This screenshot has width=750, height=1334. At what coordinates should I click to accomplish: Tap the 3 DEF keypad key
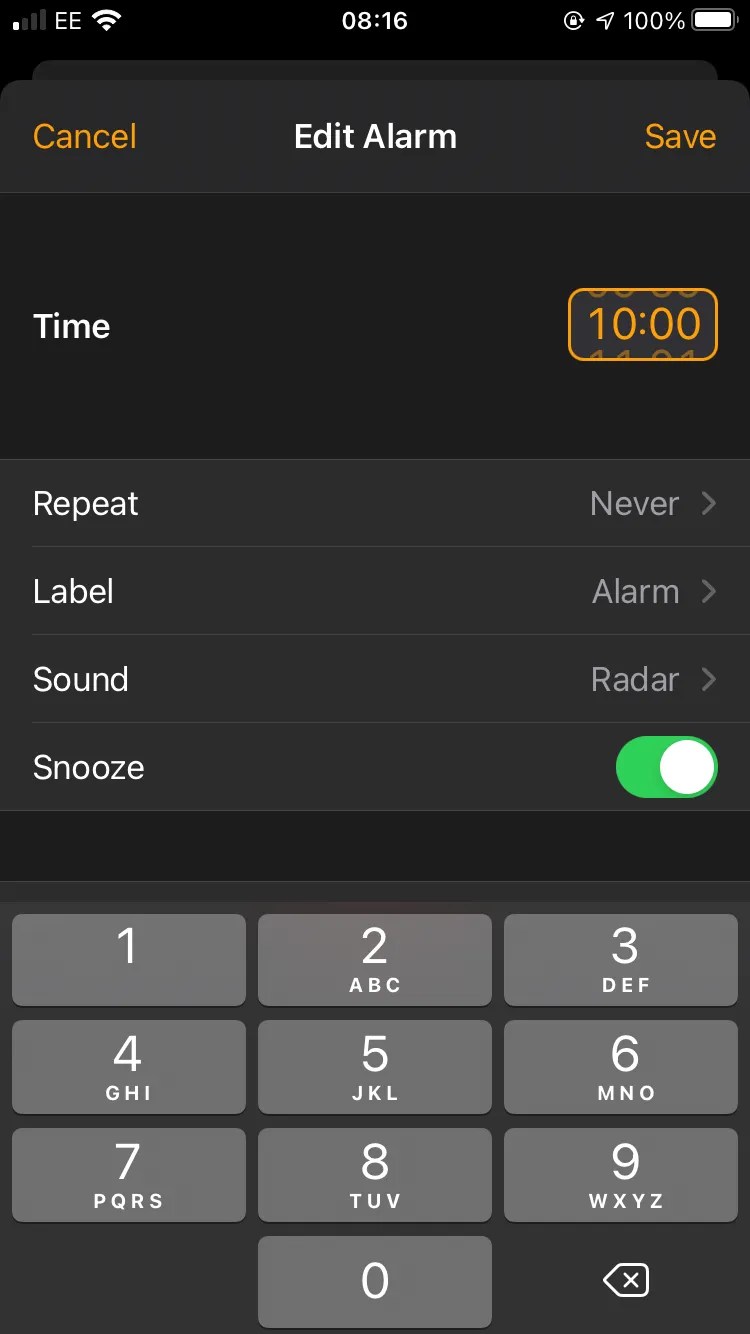coord(621,959)
